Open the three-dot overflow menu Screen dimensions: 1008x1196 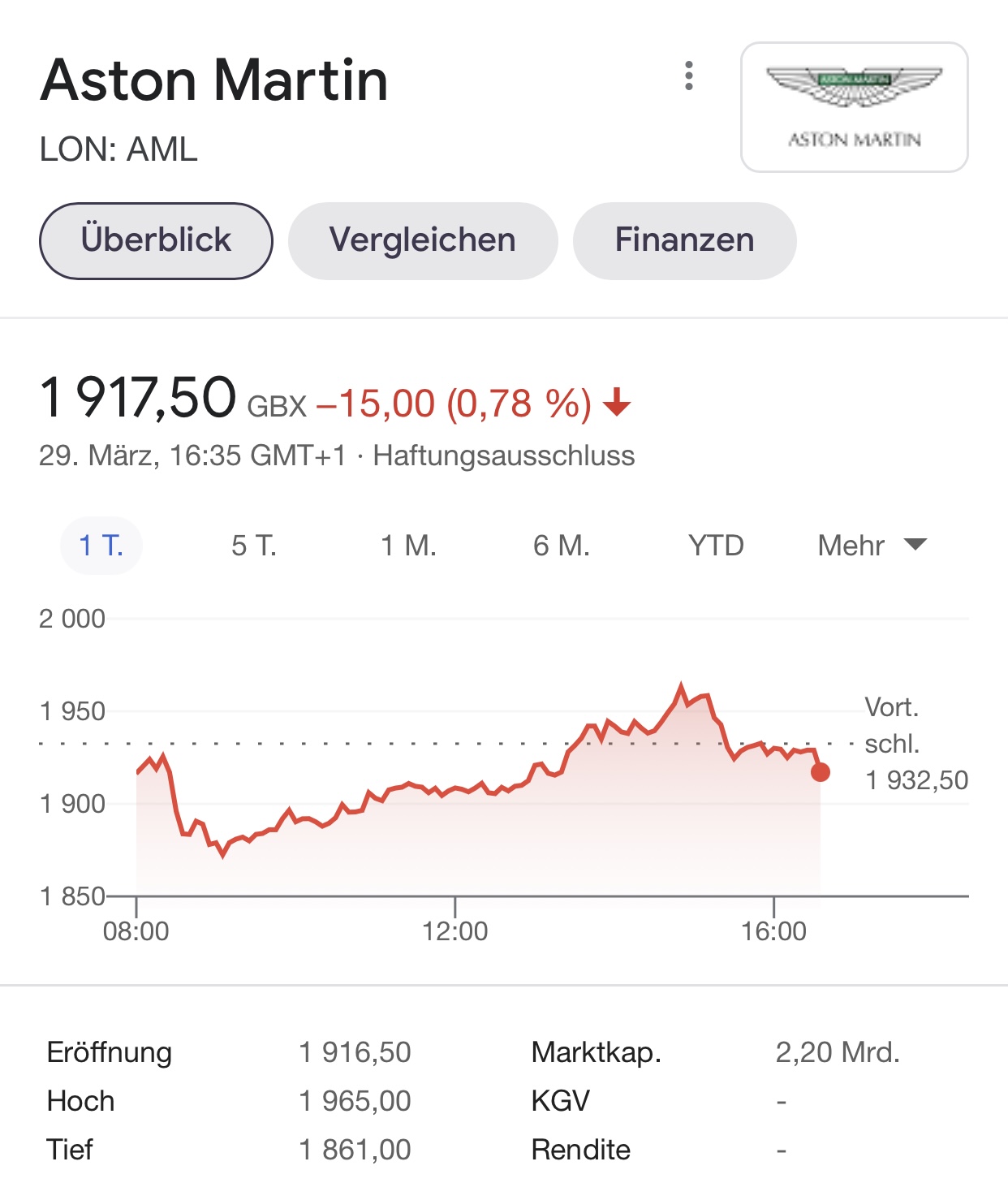[x=689, y=76]
